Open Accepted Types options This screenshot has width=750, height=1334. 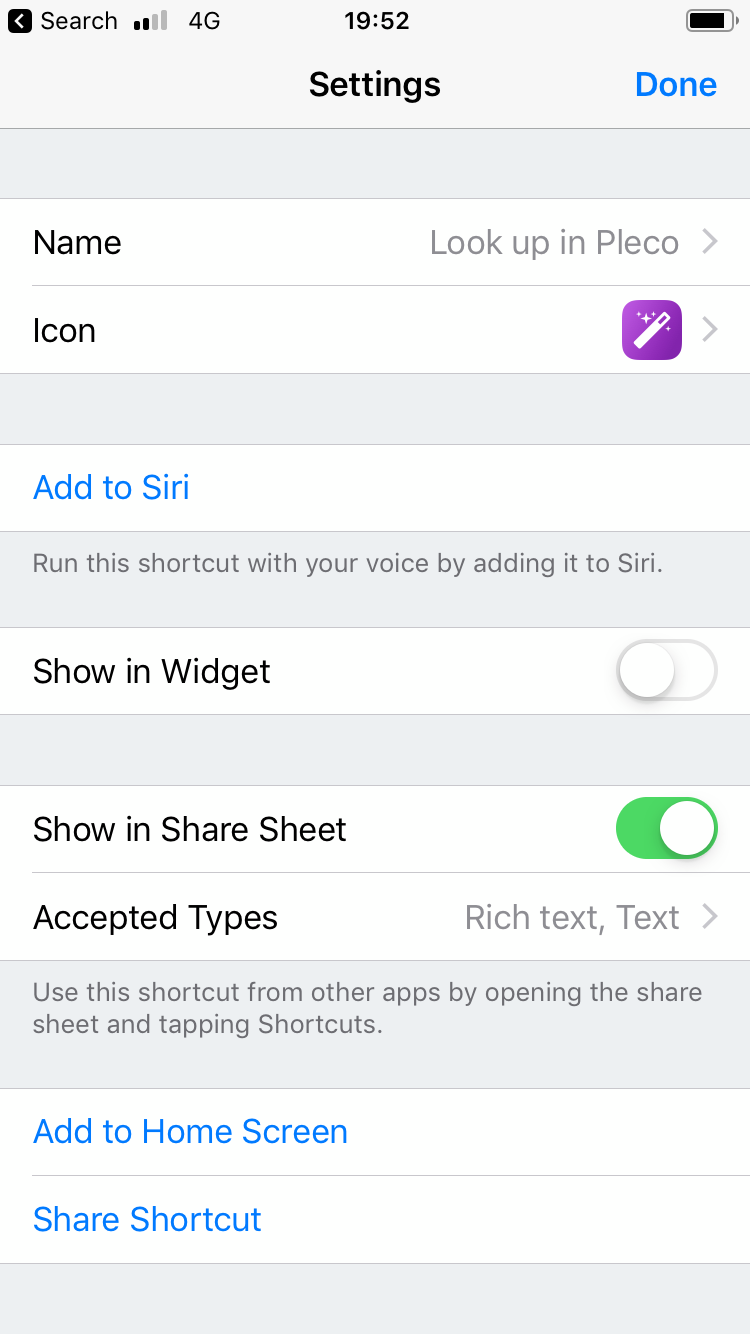(375, 917)
